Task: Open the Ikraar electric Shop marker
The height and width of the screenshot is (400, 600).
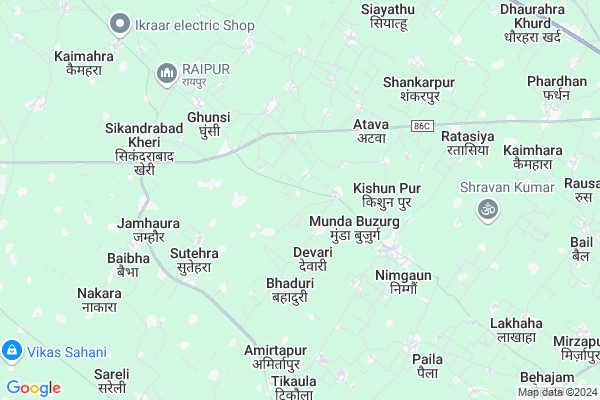Action: 121,21
